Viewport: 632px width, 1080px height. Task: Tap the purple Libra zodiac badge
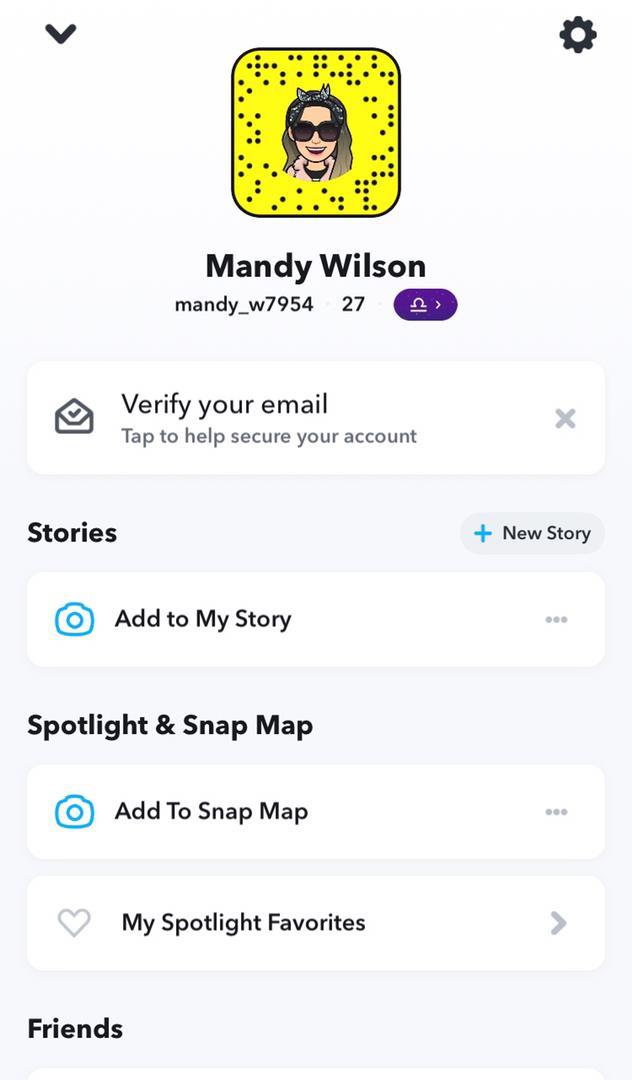tap(425, 305)
